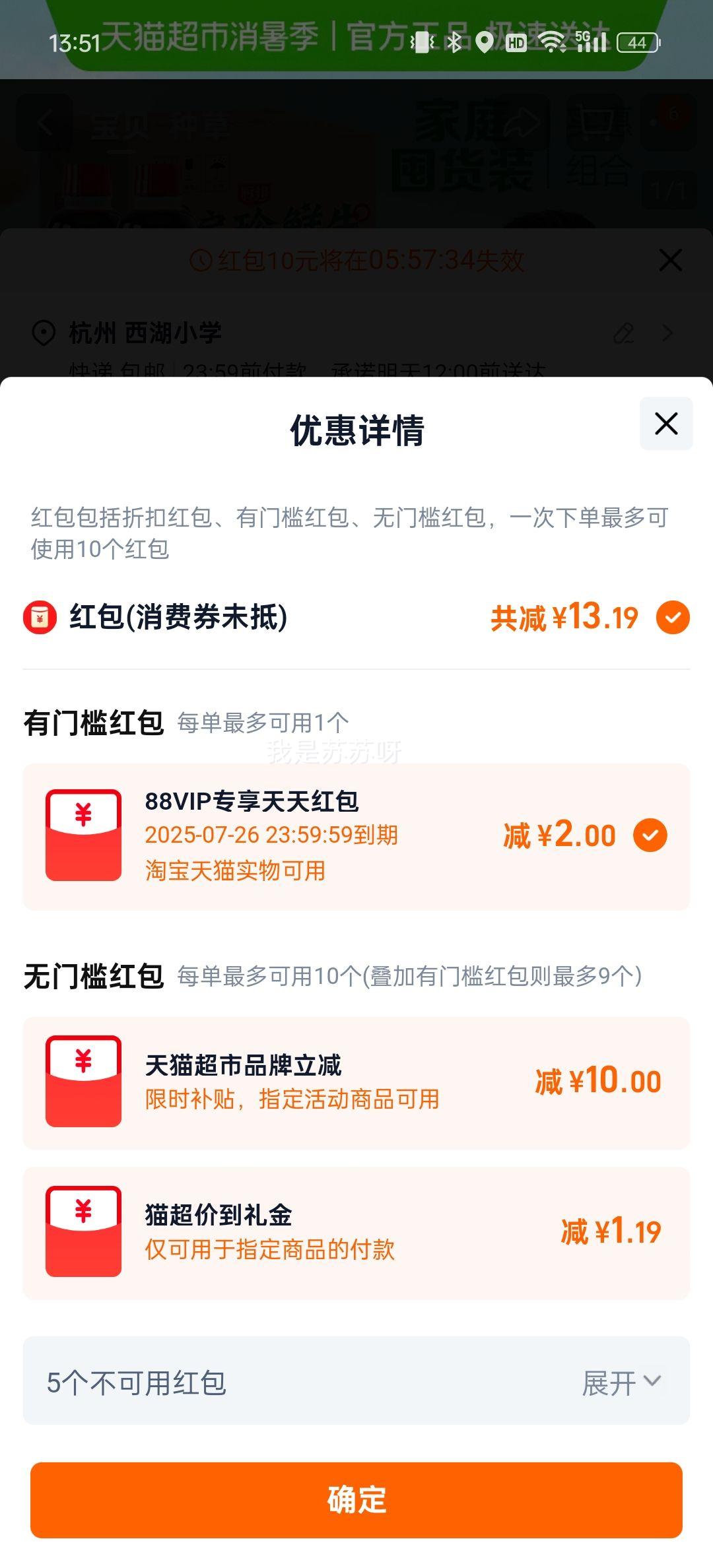The width and height of the screenshot is (713, 1568).
Task: Click the red envelope icon beside 红包(消费券未抵)
Action: [40, 618]
